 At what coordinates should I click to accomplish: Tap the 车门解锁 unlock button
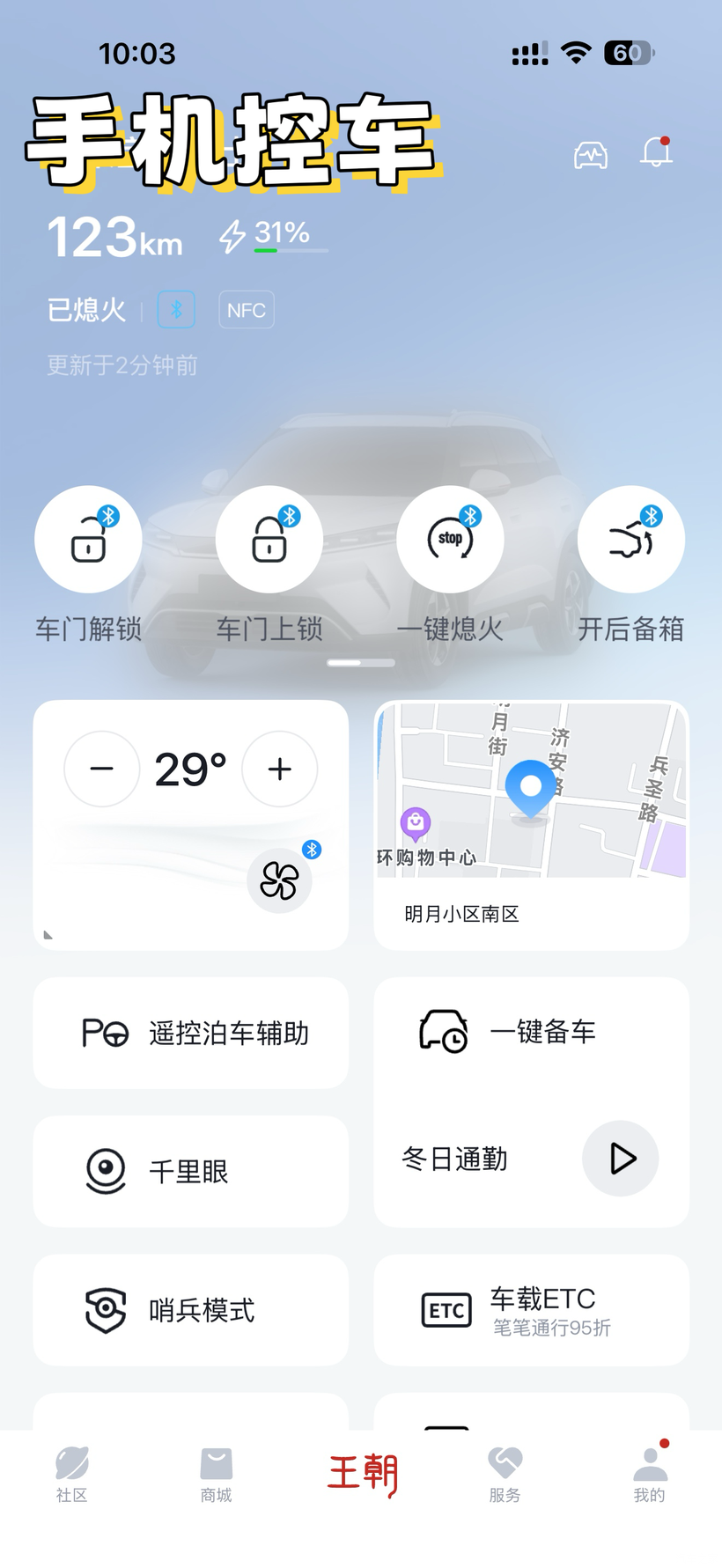coord(88,539)
